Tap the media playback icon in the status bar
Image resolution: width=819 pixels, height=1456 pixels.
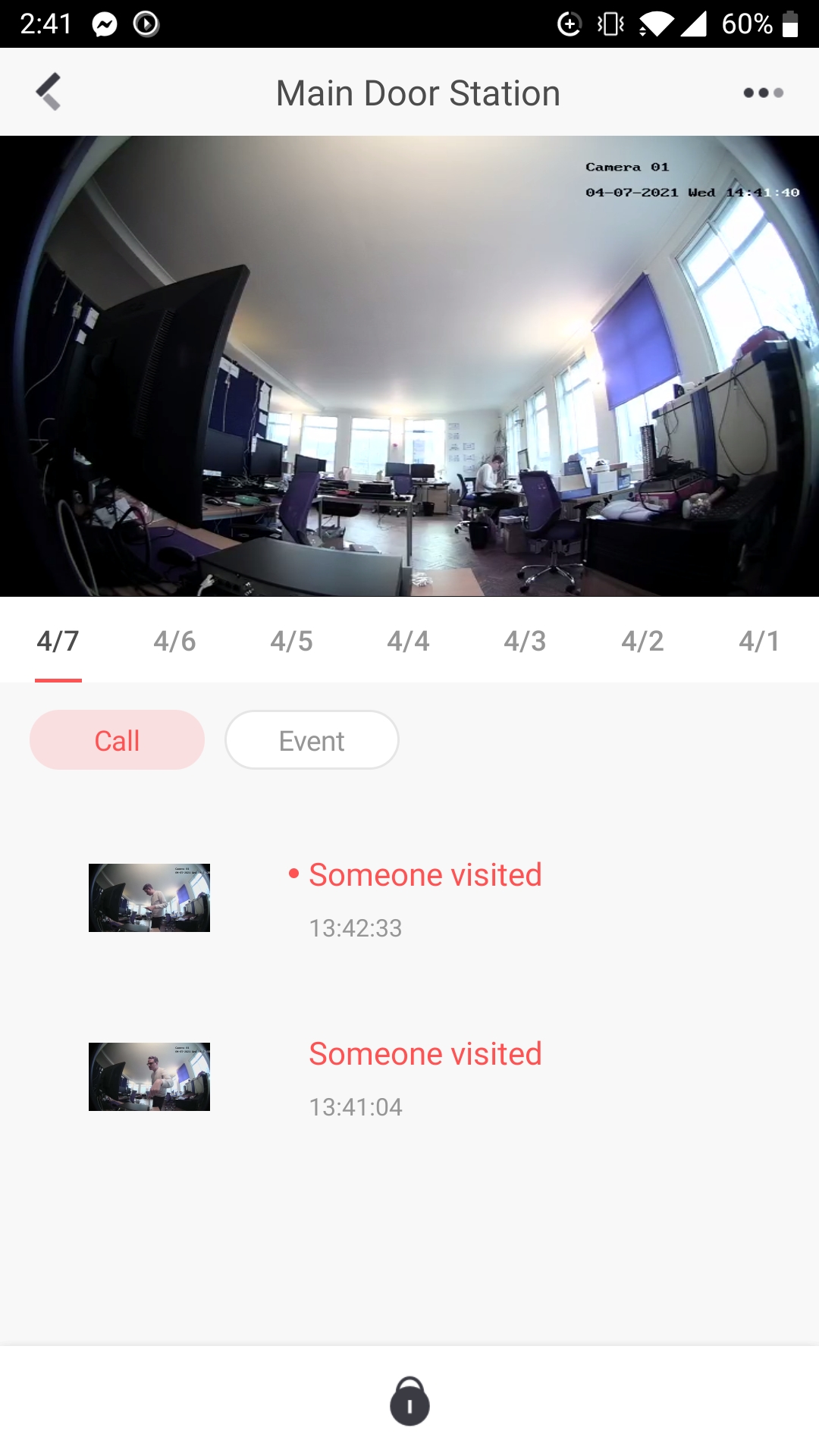146,24
